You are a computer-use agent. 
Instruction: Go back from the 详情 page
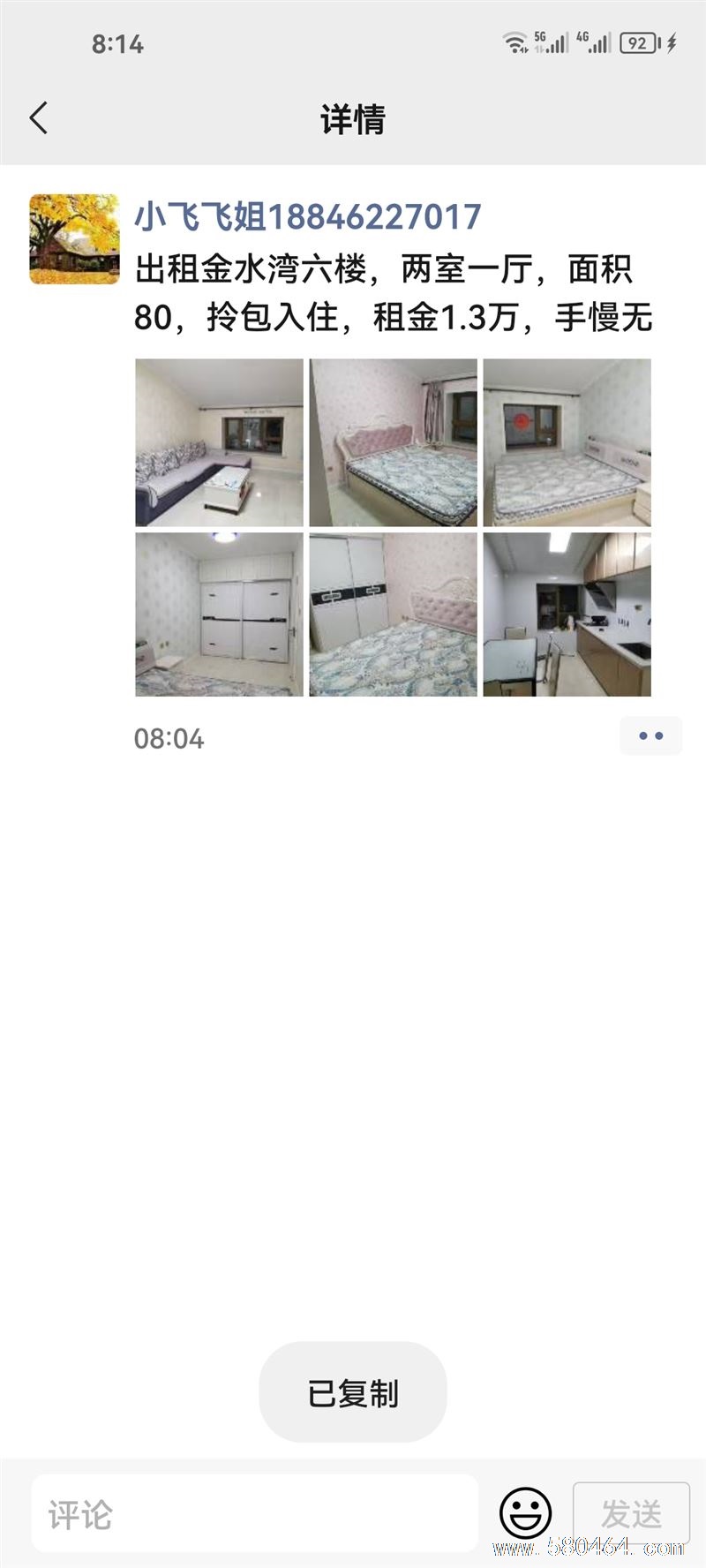tap(39, 118)
